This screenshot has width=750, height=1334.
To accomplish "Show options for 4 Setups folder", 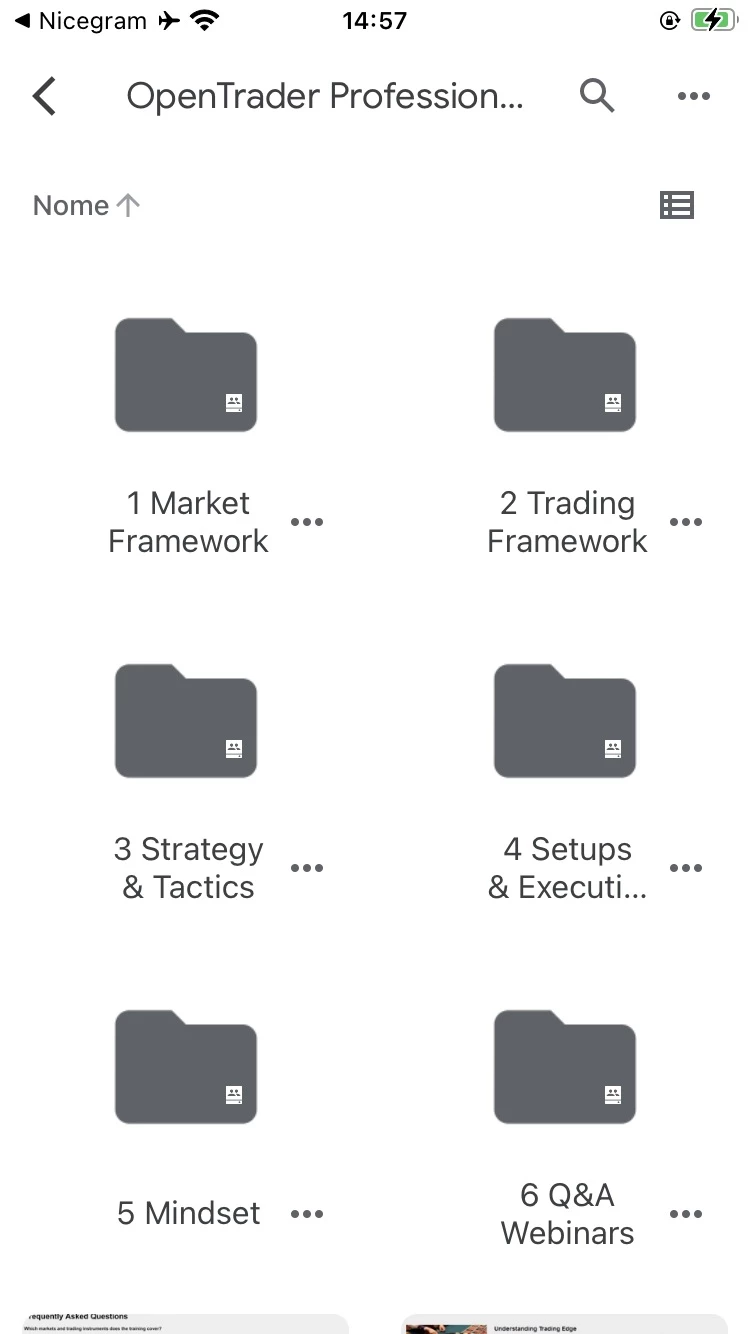I will [x=686, y=868].
